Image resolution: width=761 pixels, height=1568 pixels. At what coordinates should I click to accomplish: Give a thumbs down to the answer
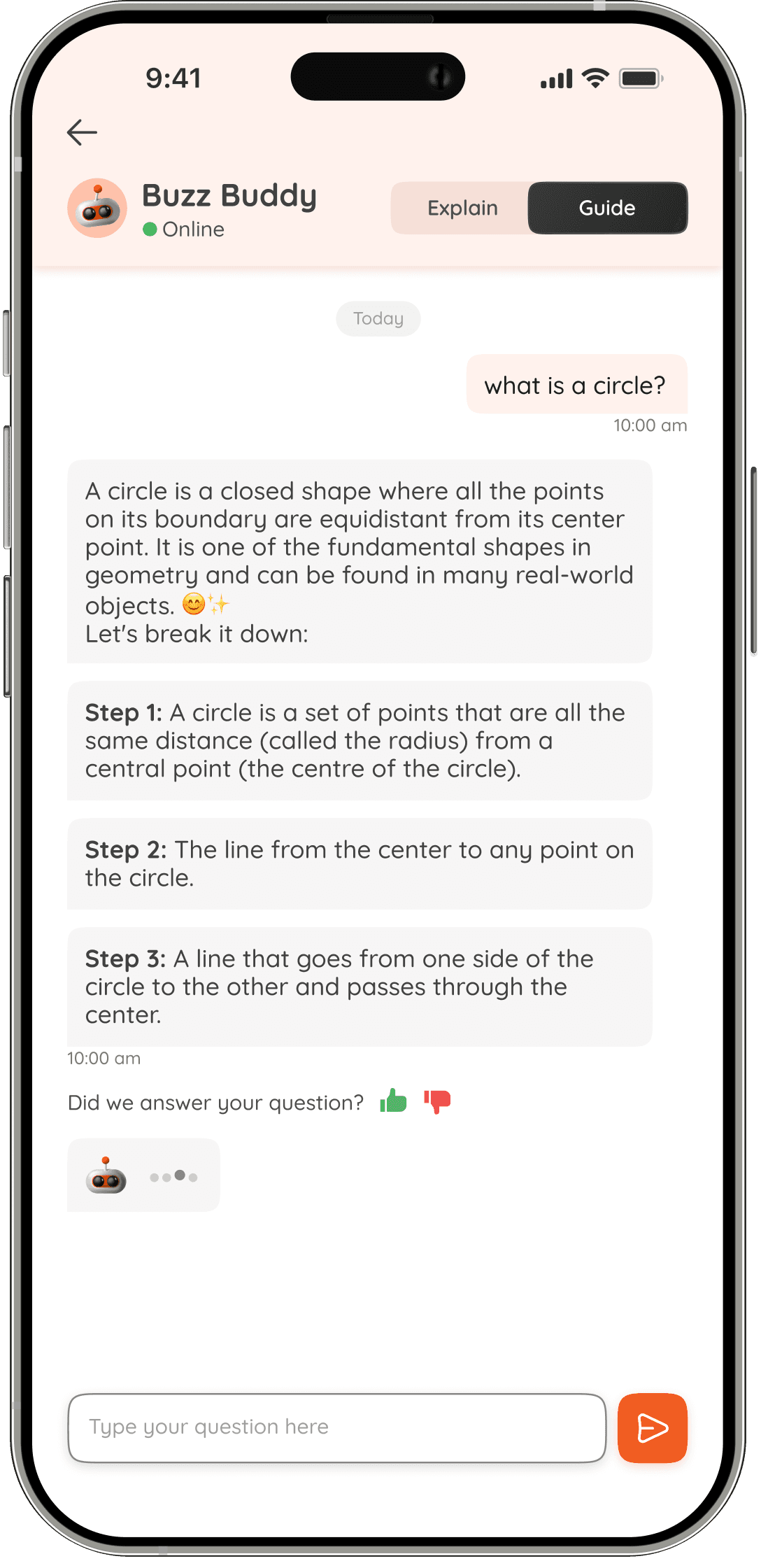(x=437, y=1102)
